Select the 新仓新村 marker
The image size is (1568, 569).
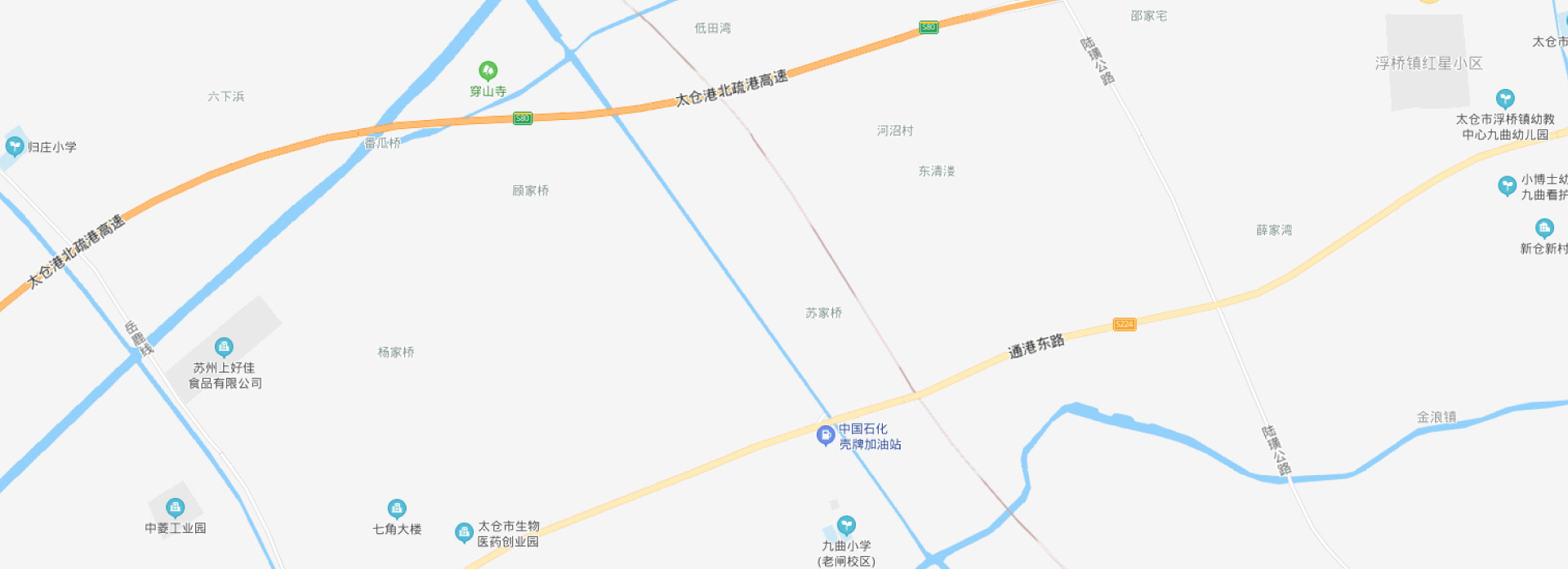pyautogui.click(x=1543, y=228)
